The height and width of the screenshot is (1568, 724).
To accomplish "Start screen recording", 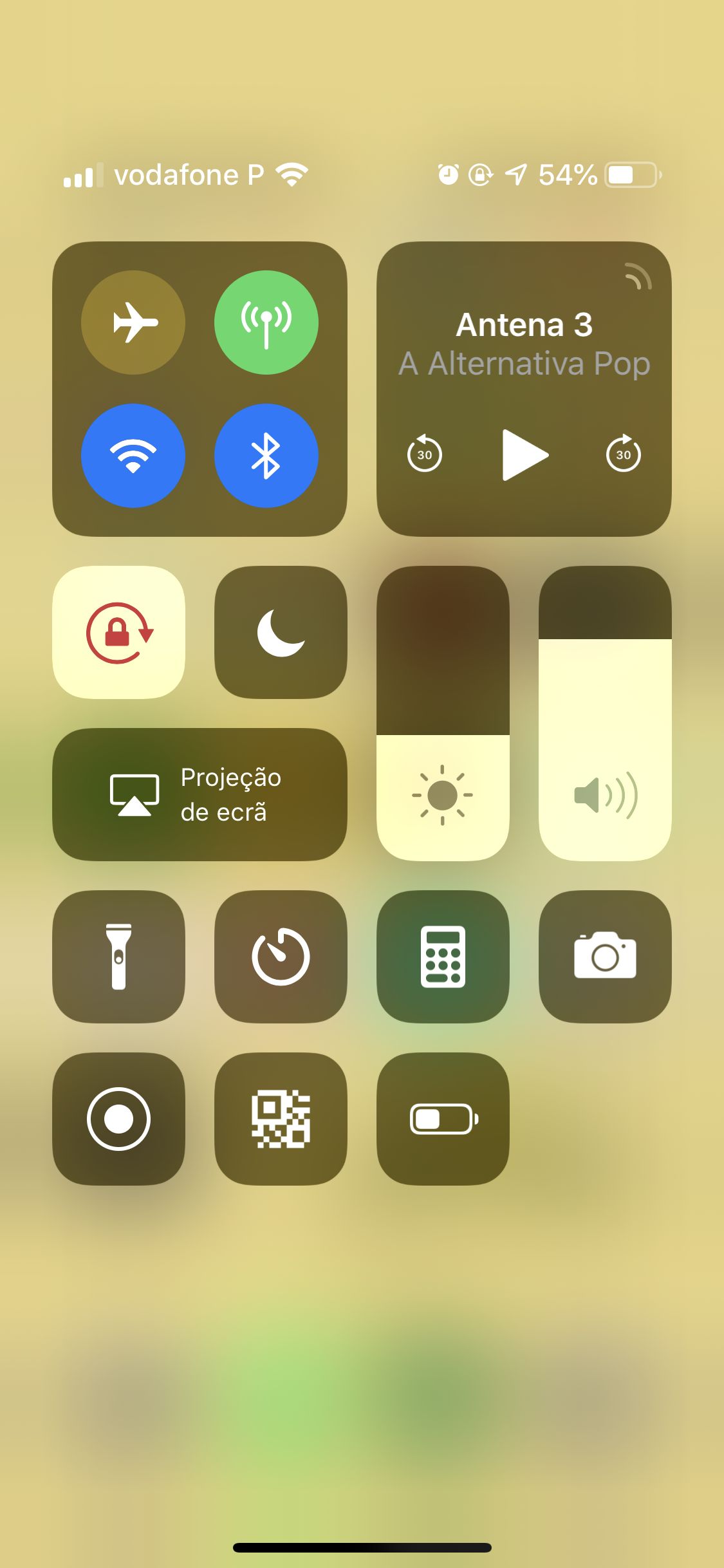I will pos(119,1119).
